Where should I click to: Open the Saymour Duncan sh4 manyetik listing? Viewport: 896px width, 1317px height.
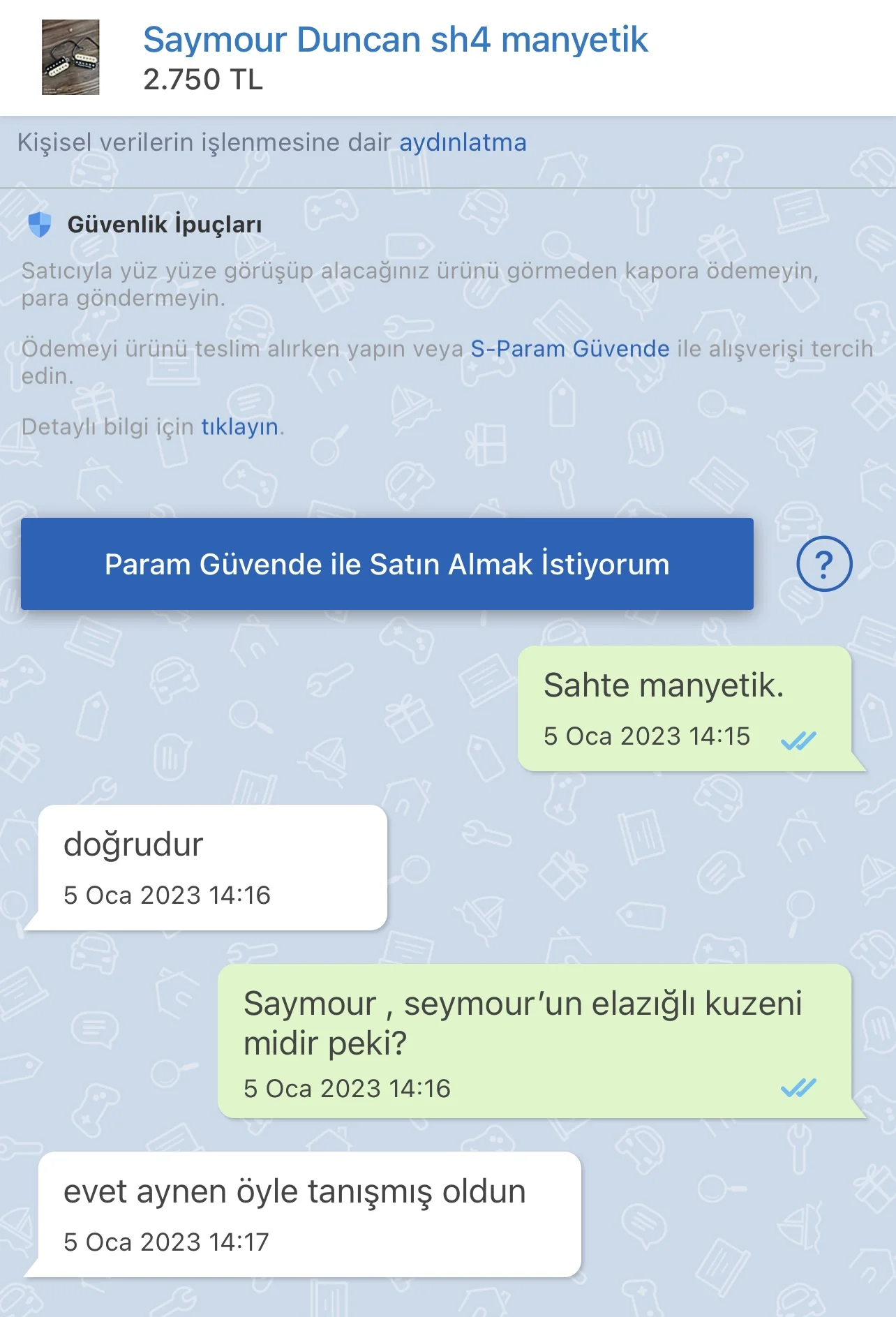[x=395, y=40]
